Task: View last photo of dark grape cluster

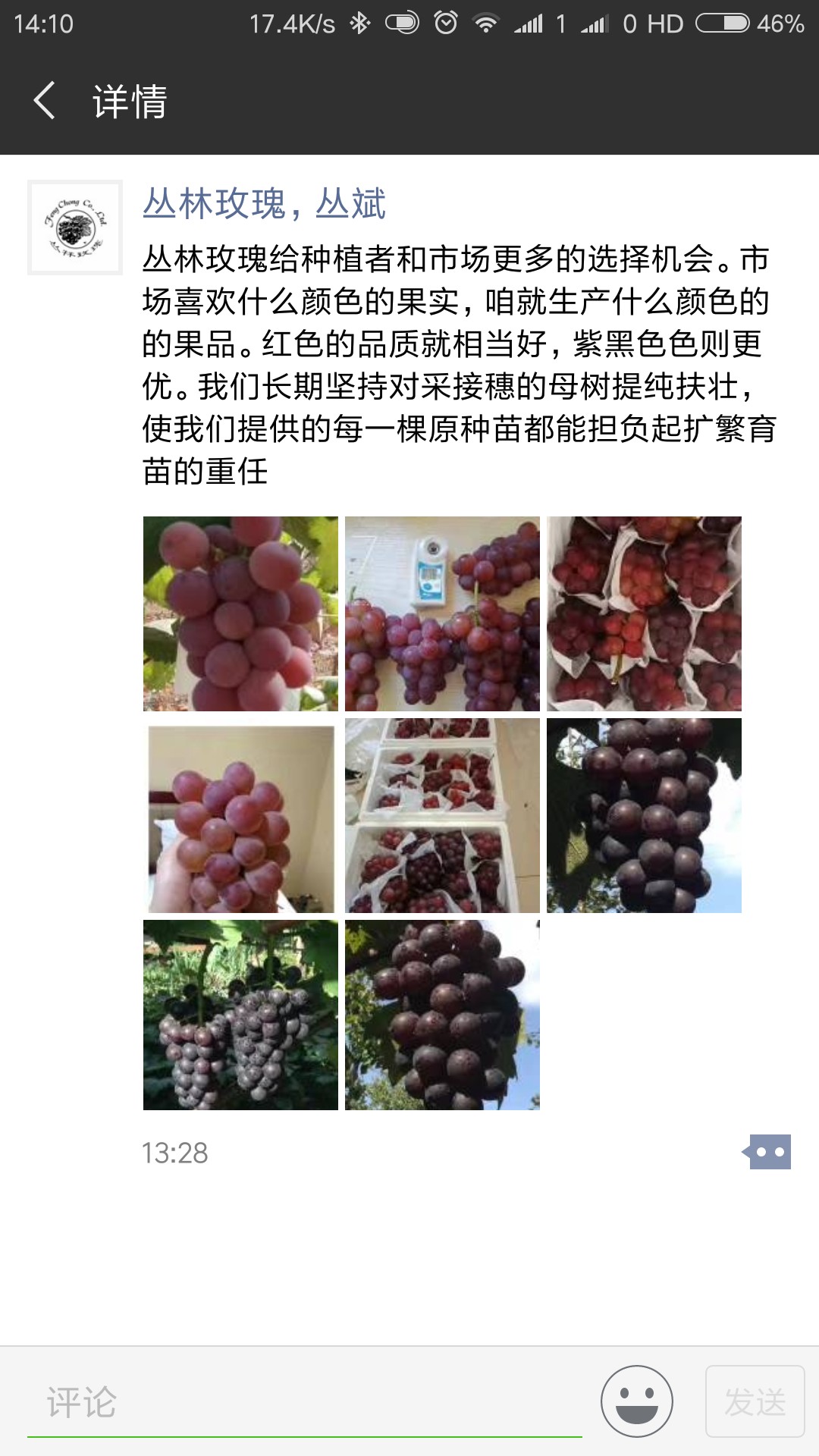Action: point(442,1015)
